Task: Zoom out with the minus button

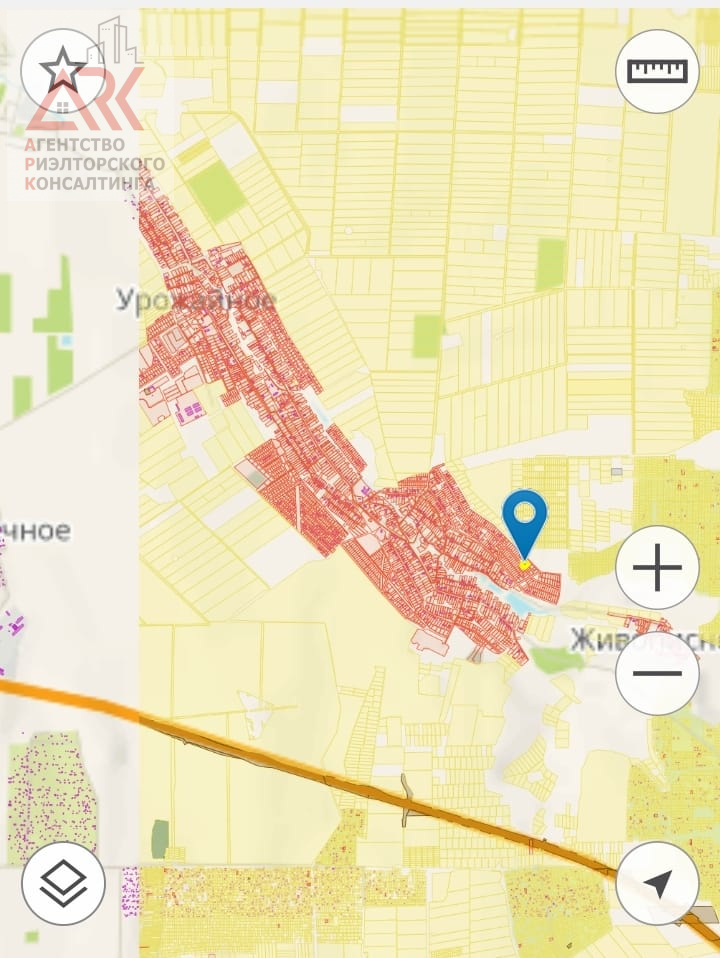Action: pos(657,673)
